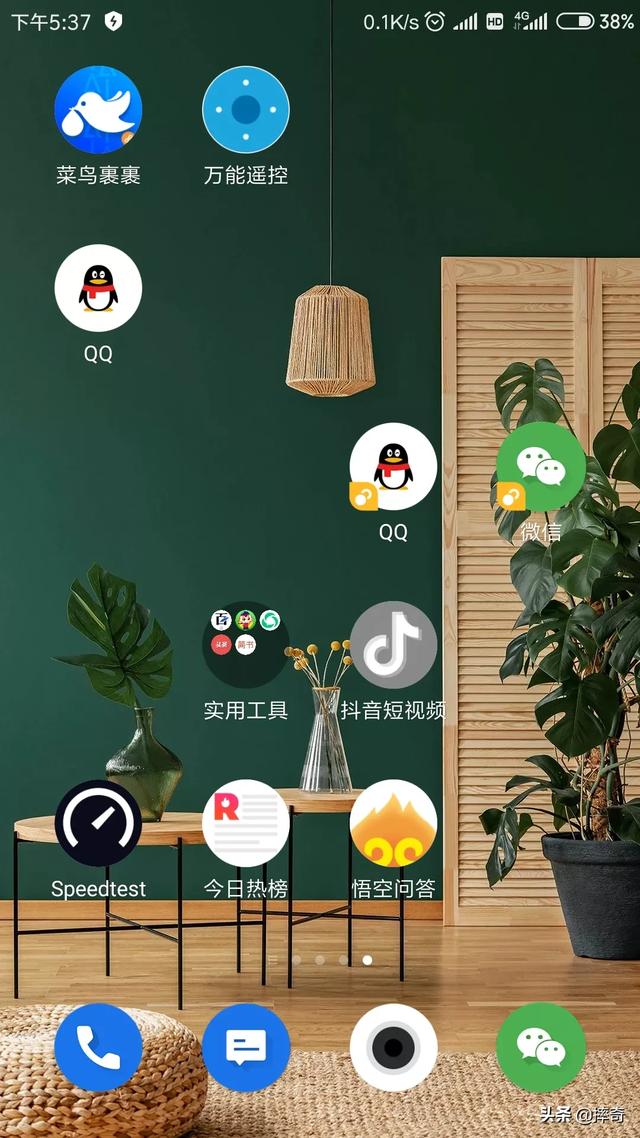Open the 菜鸟裹裹 app
The image size is (640, 1138).
(98, 110)
